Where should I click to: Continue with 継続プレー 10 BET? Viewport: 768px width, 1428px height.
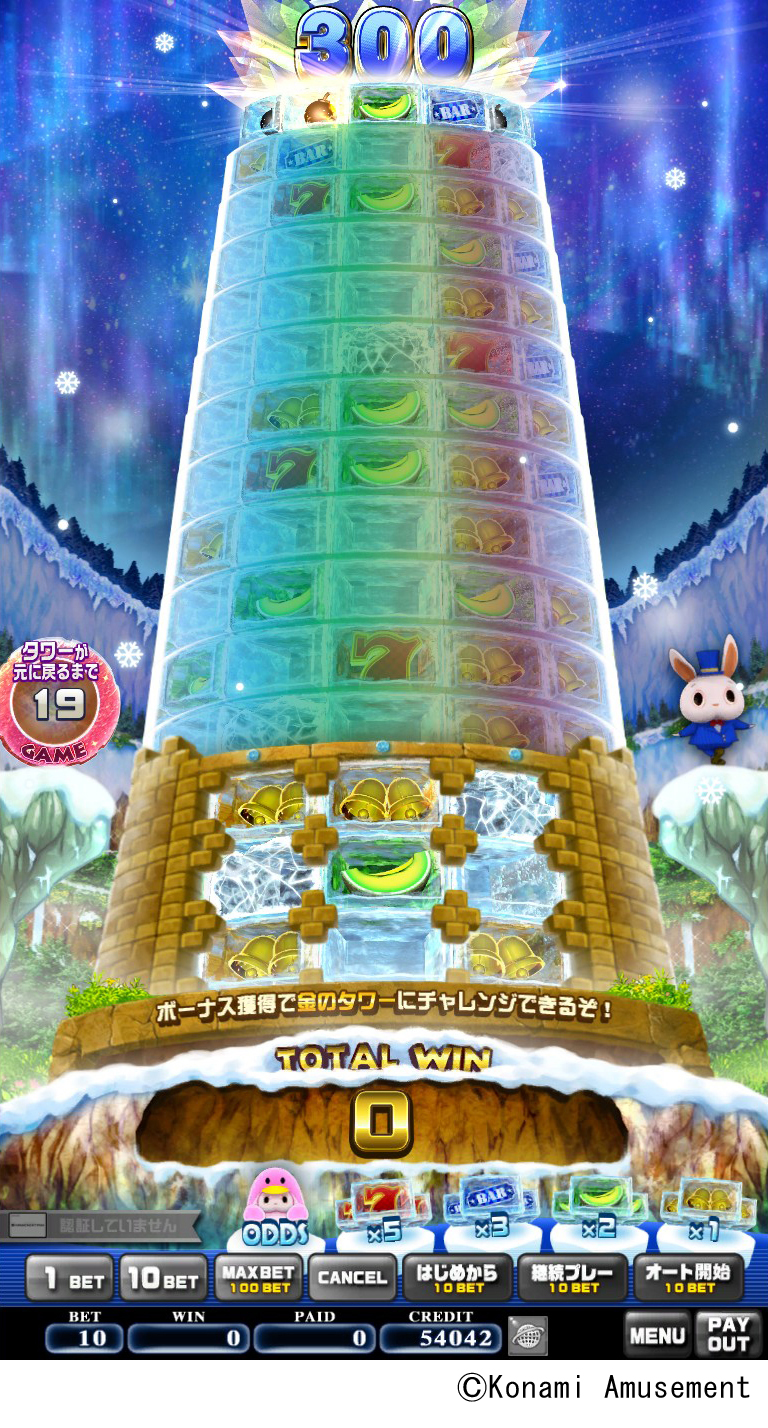tap(572, 1279)
